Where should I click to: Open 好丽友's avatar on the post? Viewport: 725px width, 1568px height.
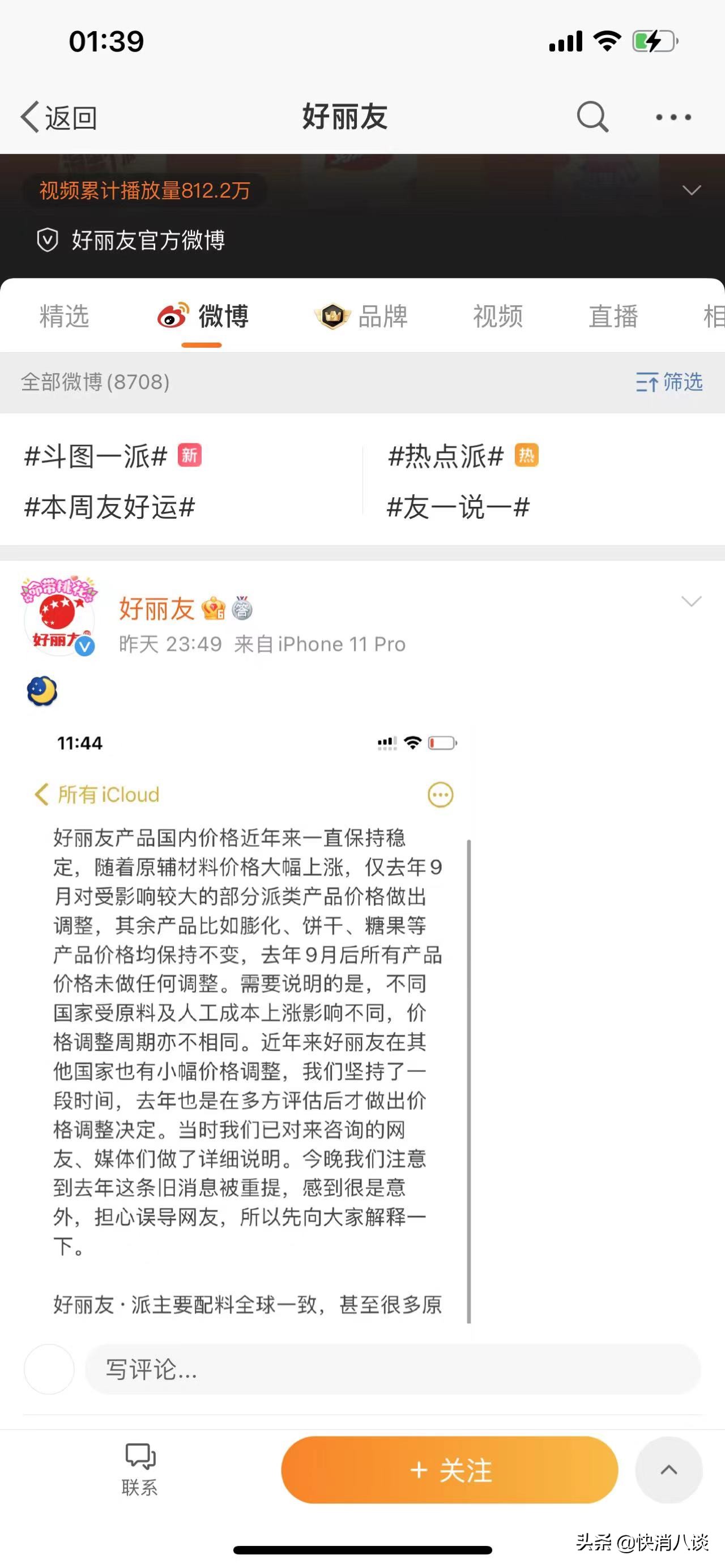59,616
